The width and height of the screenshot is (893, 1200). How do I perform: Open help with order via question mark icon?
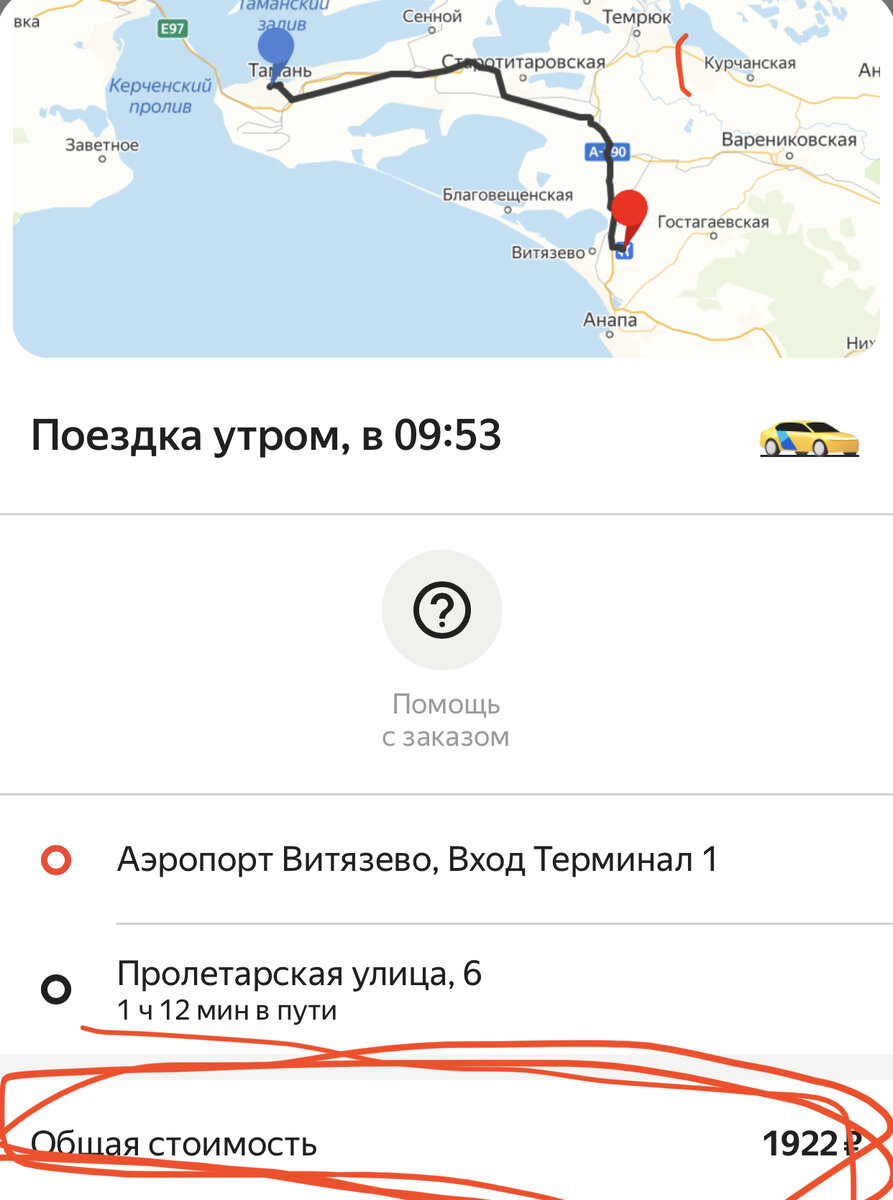click(x=441, y=610)
